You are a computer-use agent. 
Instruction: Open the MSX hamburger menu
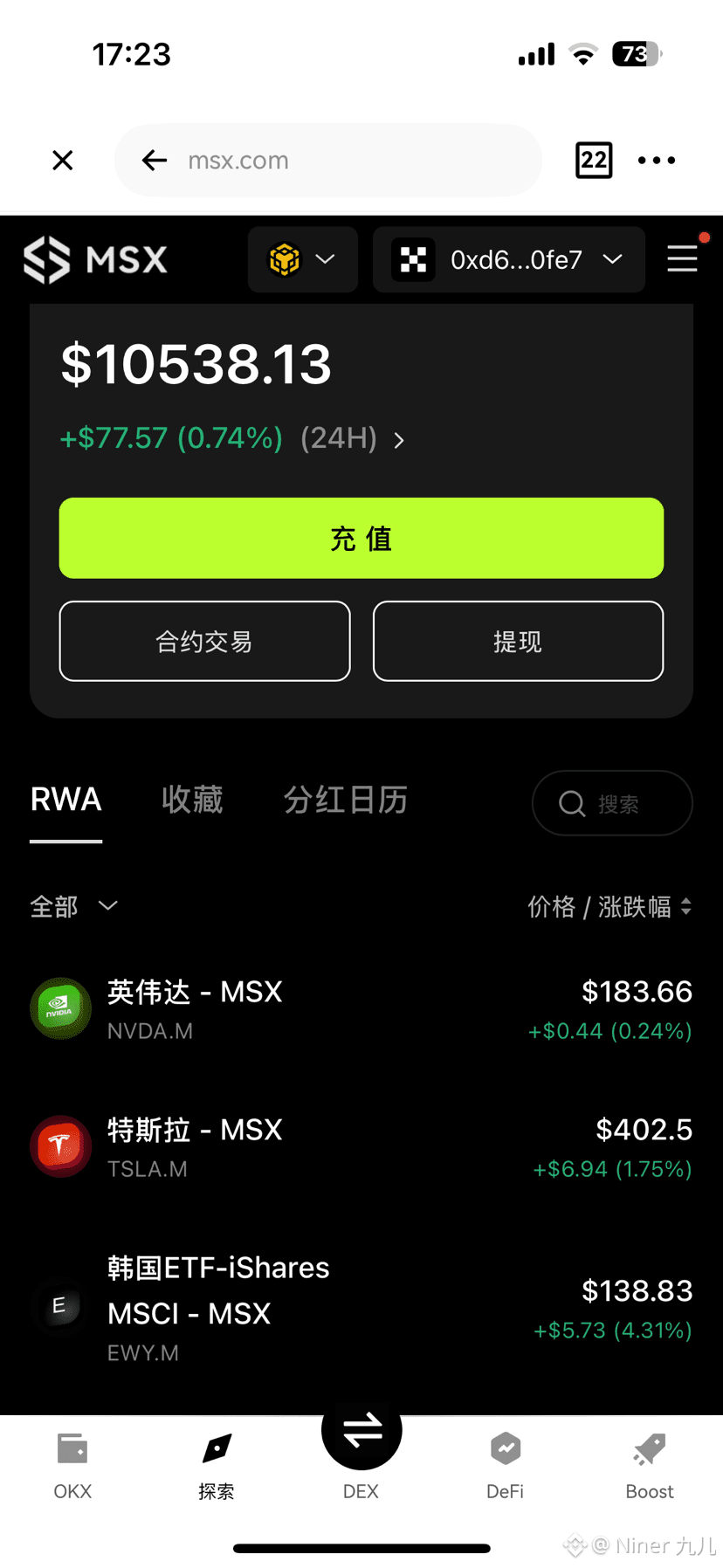(682, 259)
